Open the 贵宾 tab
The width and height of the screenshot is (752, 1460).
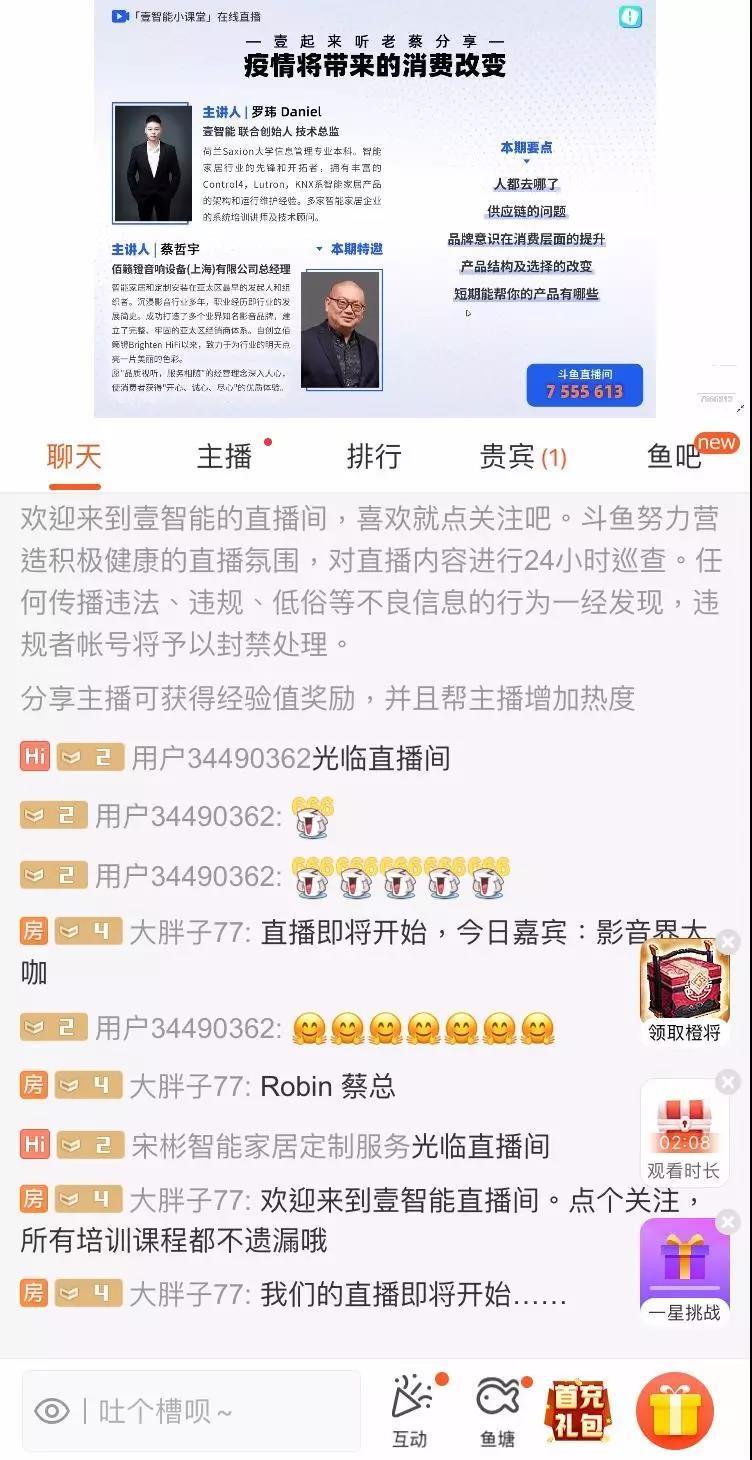click(x=522, y=458)
